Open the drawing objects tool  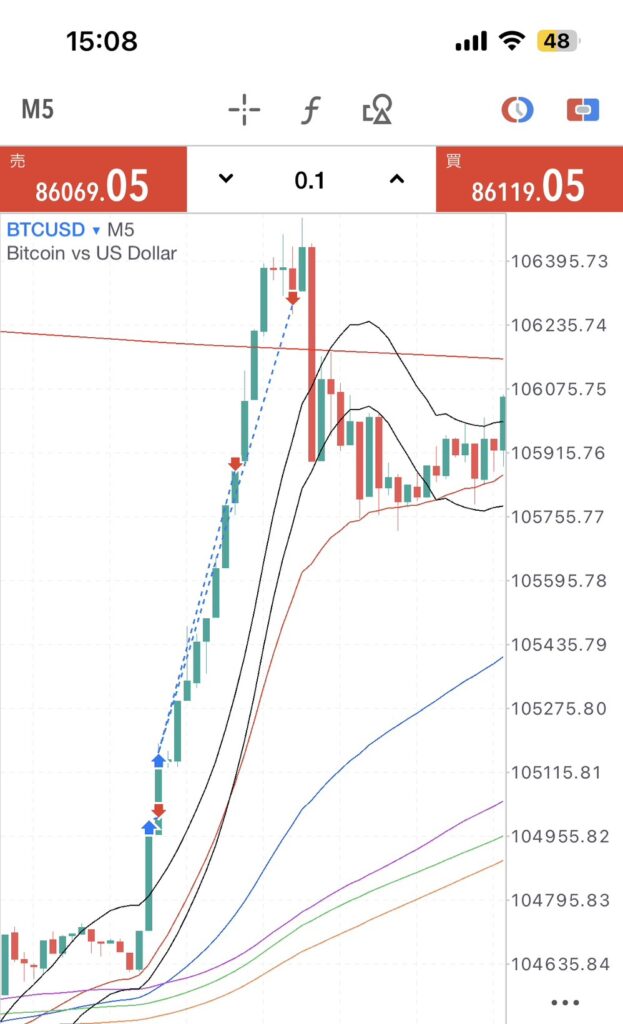point(376,110)
